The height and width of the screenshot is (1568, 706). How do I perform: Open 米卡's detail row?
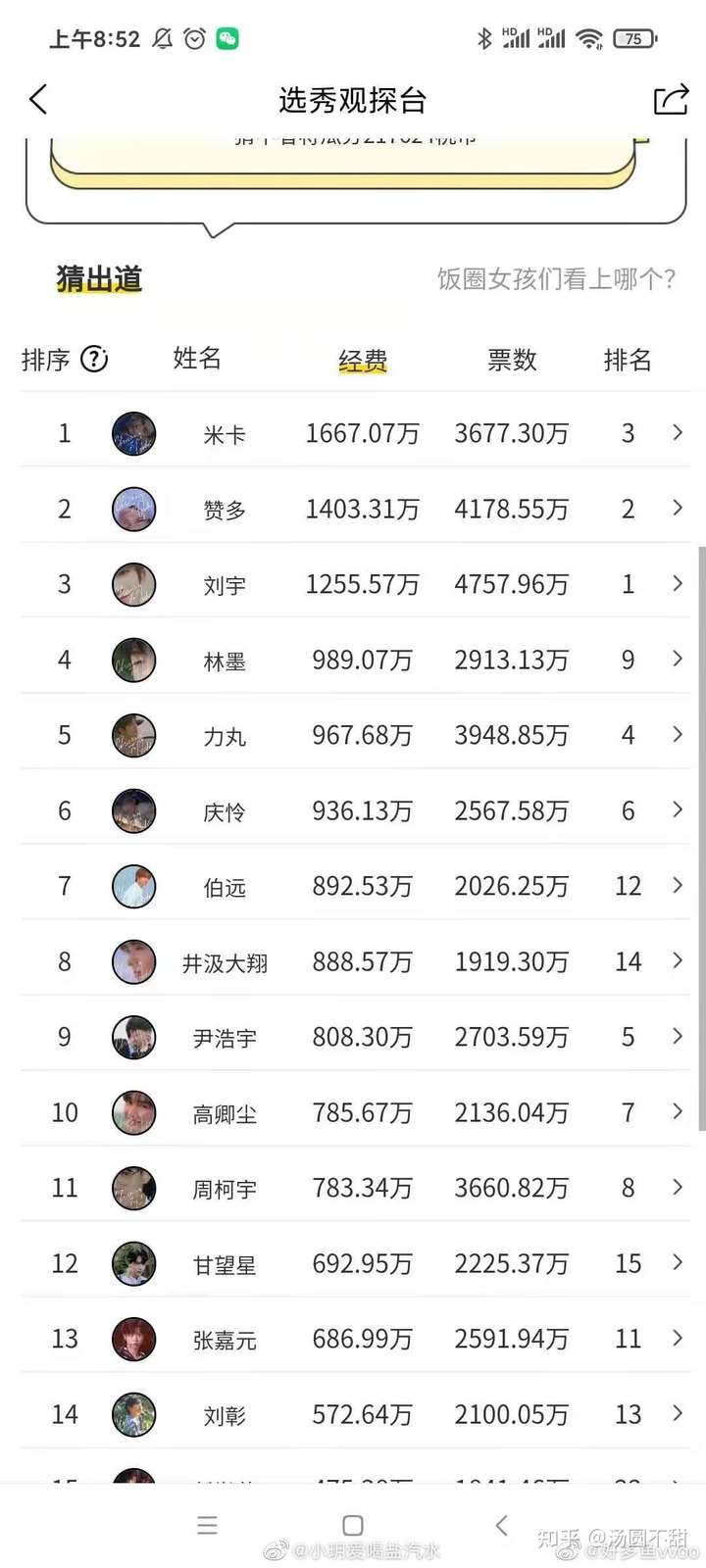pos(353,433)
